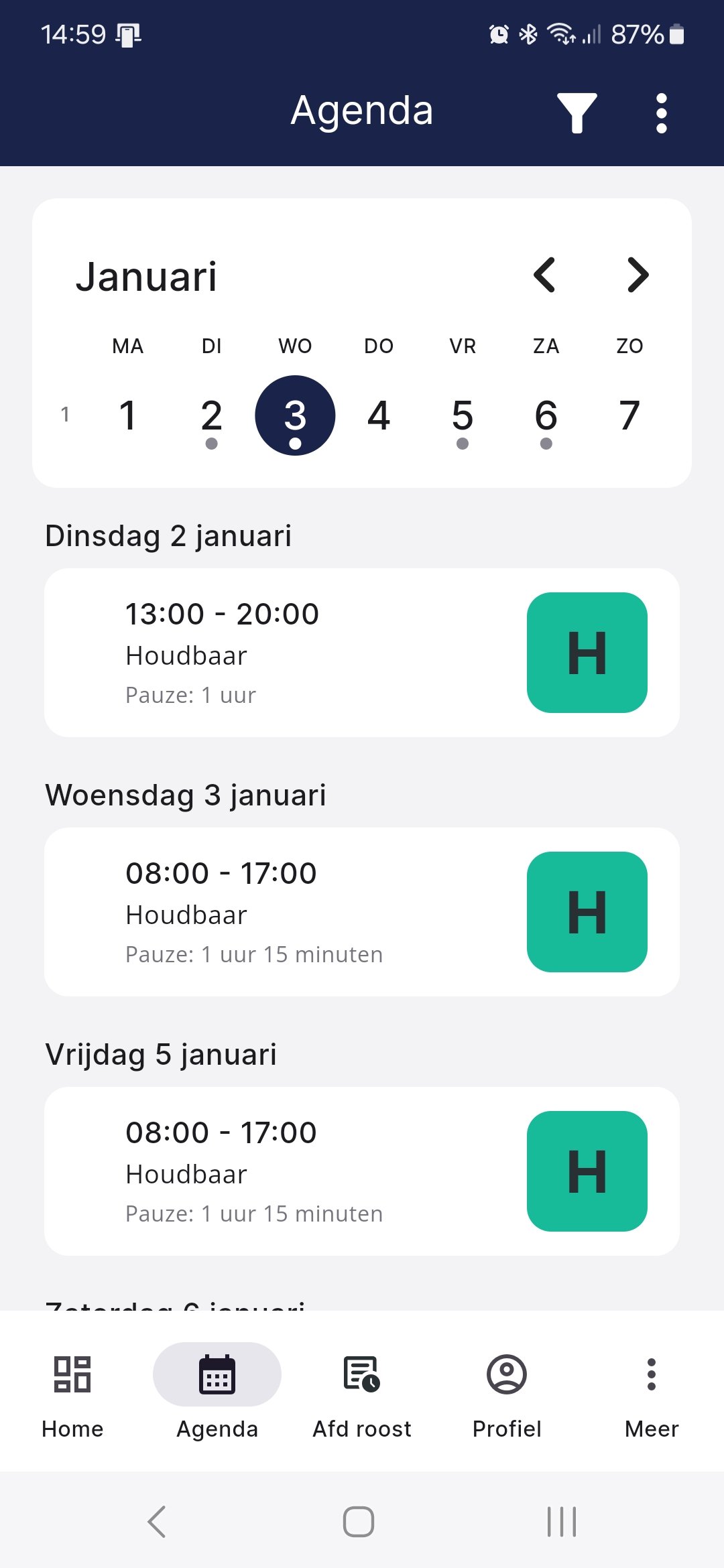Tap the system back button
This screenshot has width=724, height=1568.
[x=157, y=1521]
